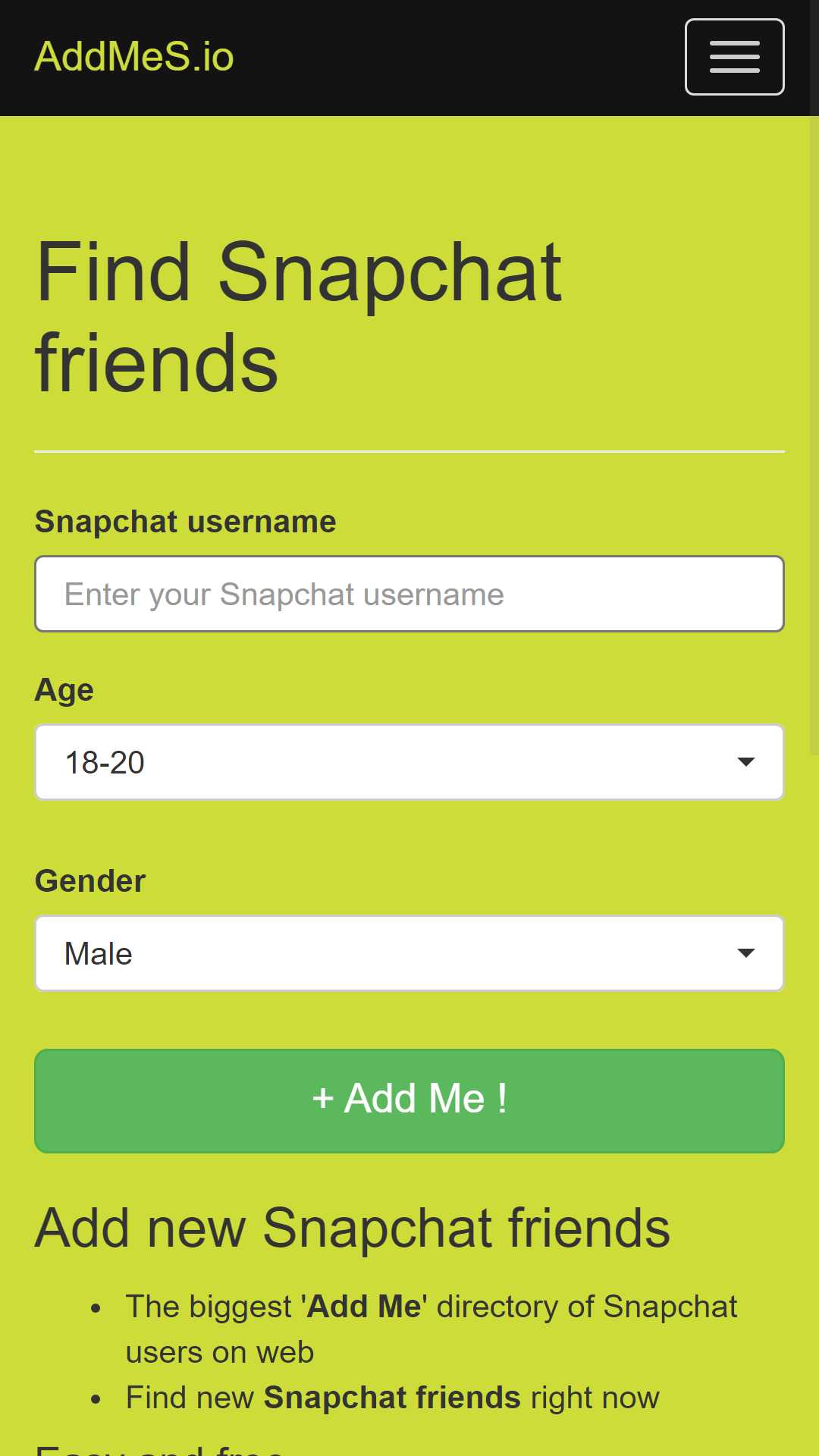Viewport: 819px width, 1456px height.
Task: Expand the Age dropdown showing 18-20
Action: (409, 762)
